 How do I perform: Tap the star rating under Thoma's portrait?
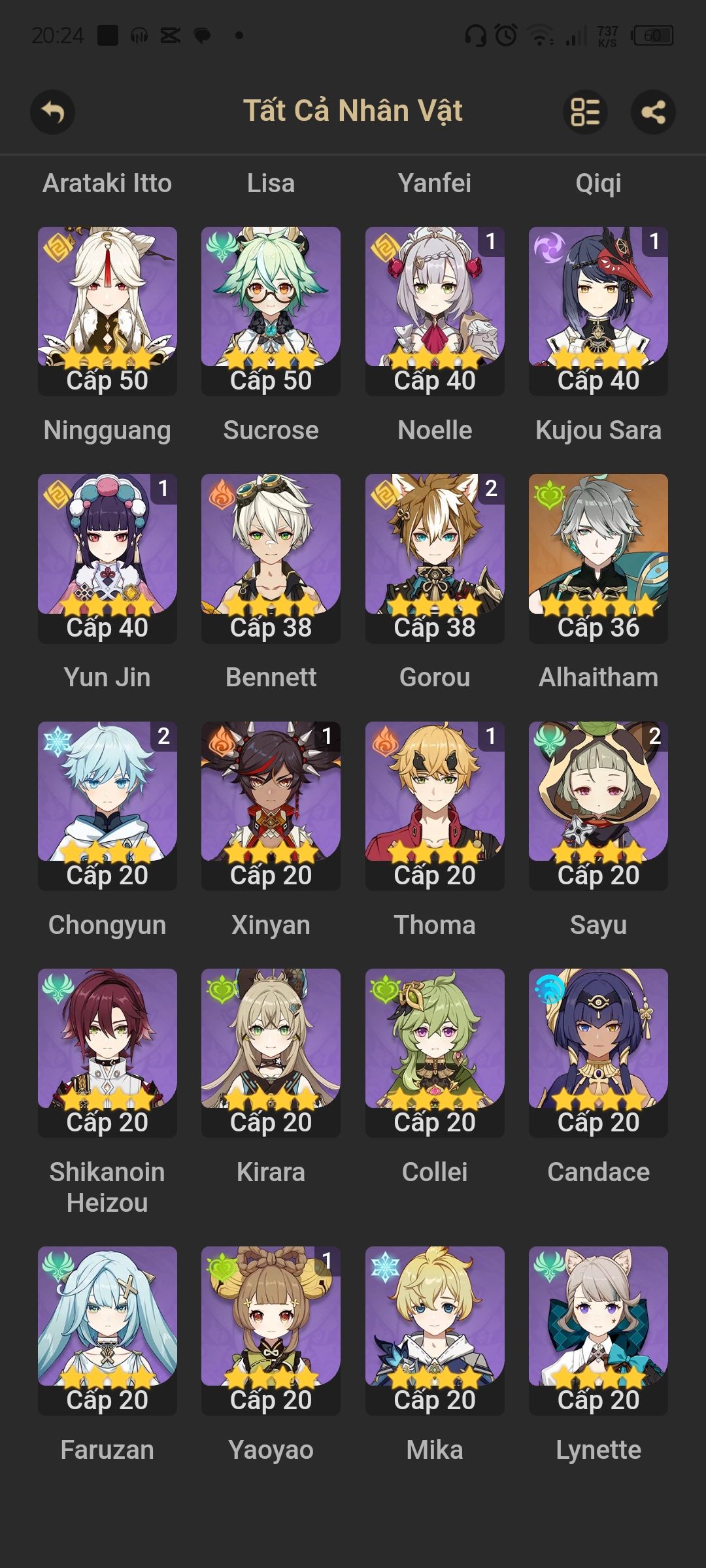point(434,853)
